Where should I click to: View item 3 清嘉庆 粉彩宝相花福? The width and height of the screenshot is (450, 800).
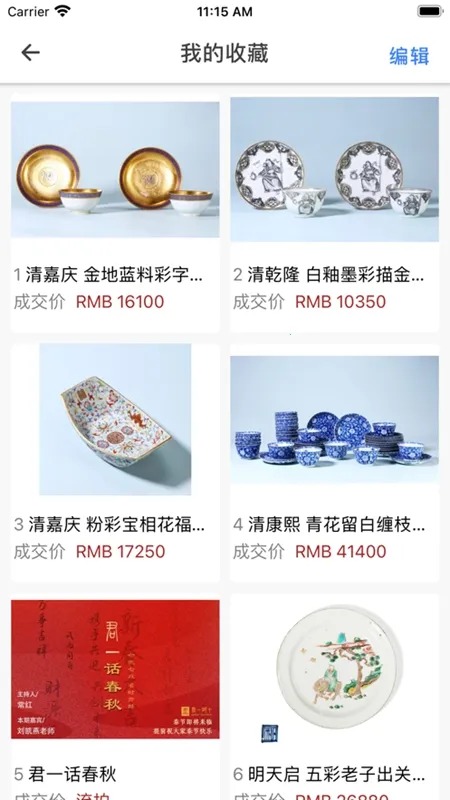coord(115,463)
